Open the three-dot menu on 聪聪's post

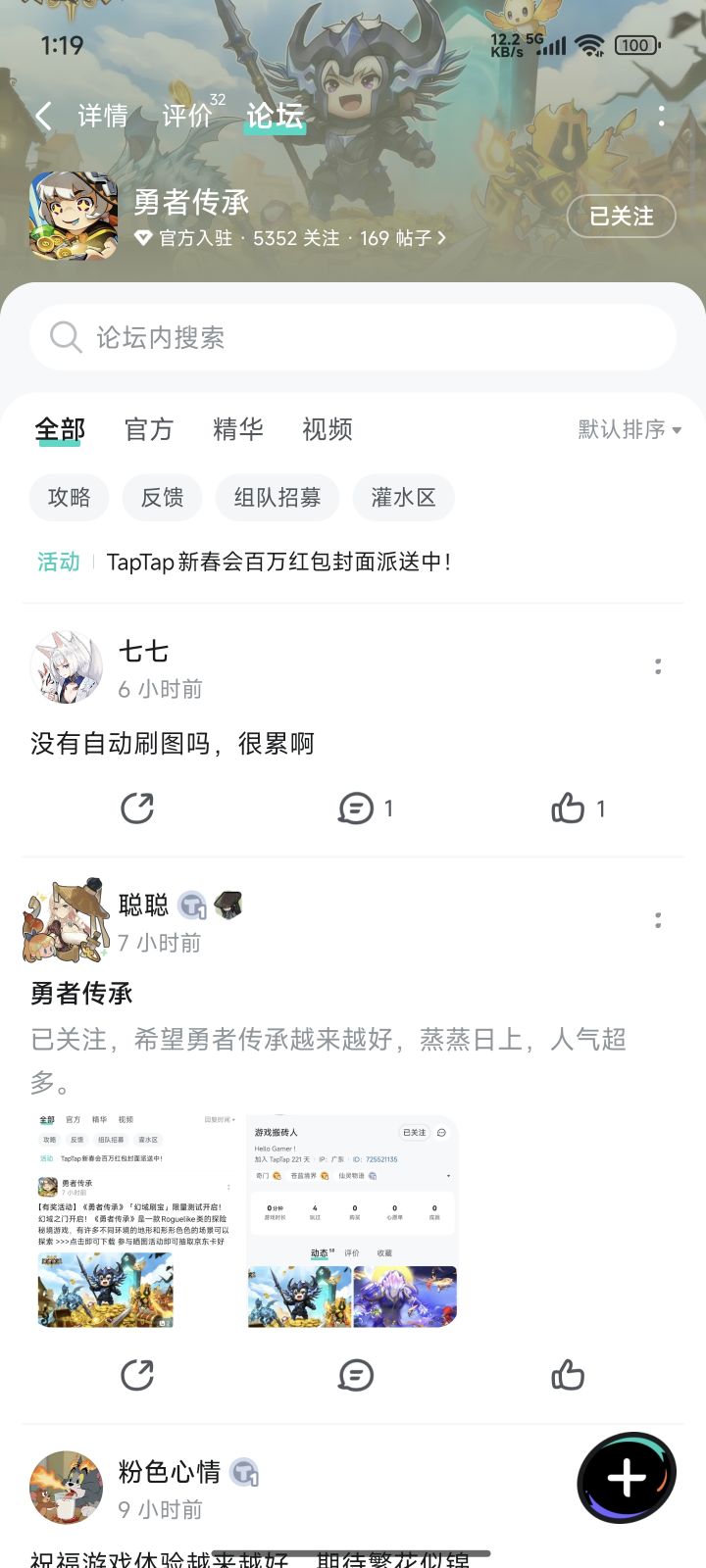(659, 920)
